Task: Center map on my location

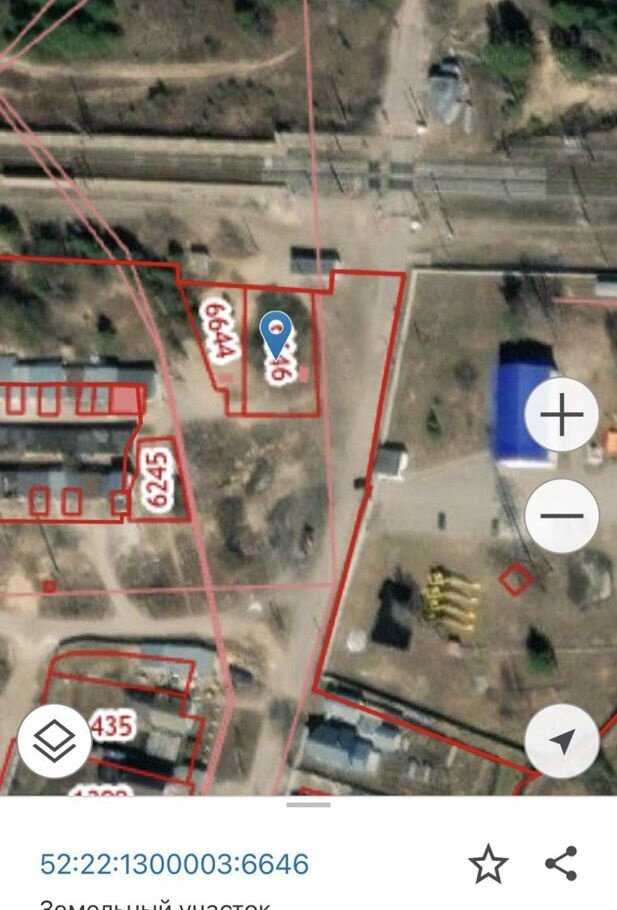Action: pyautogui.click(x=562, y=741)
